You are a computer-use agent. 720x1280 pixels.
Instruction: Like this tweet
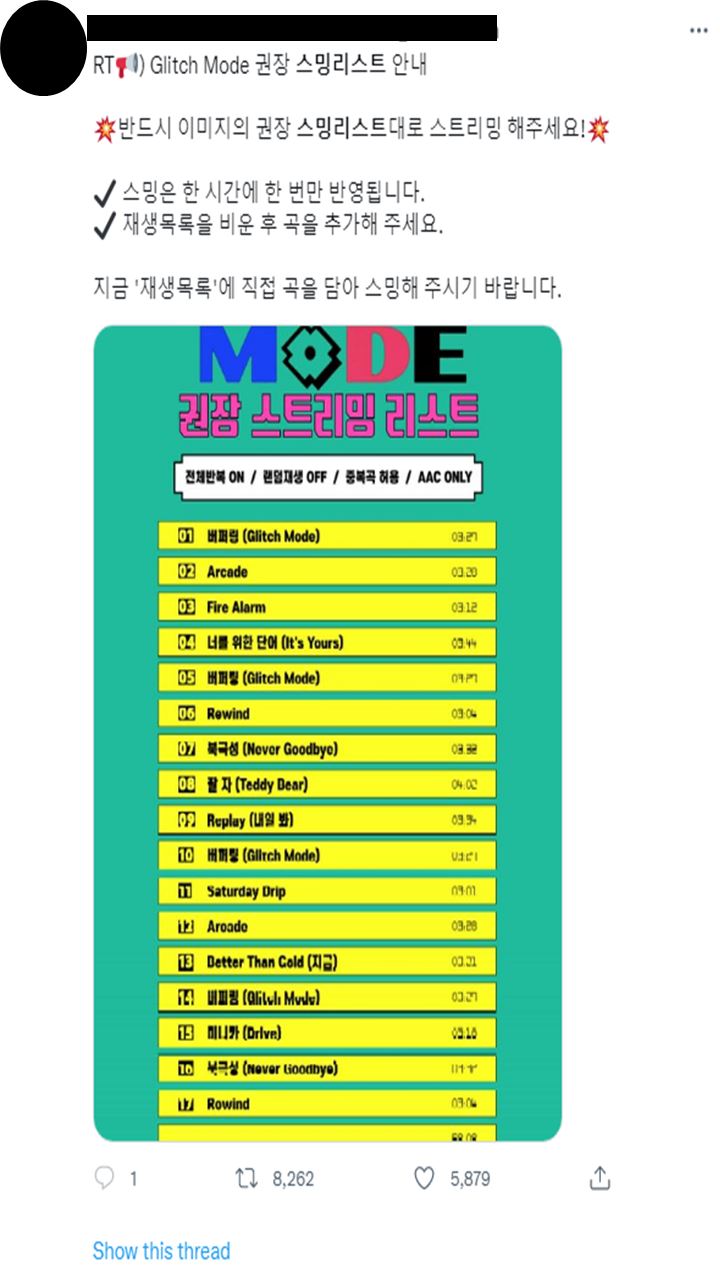point(425,1179)
